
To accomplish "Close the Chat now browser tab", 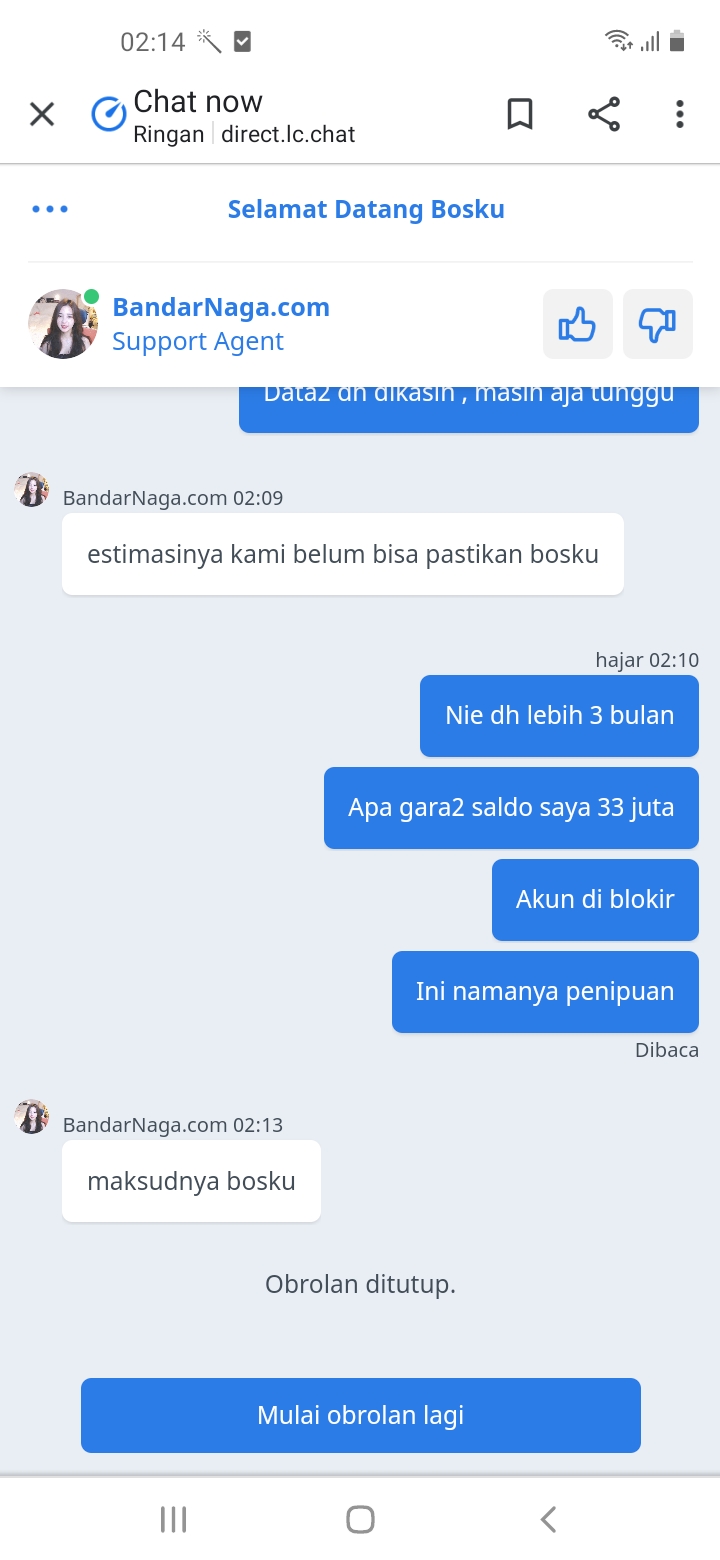I will 42,114.
